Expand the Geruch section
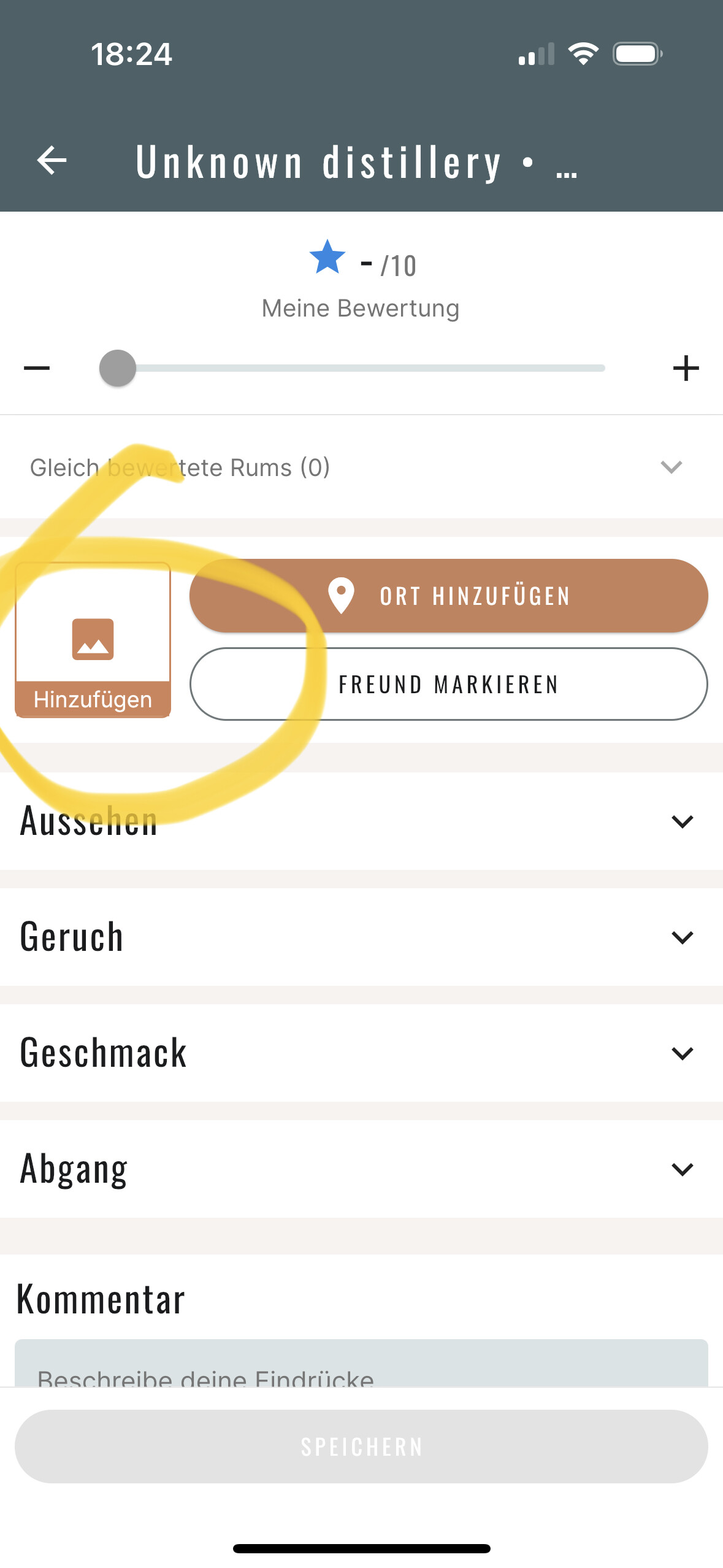Viewport: 723px width, 1568px height. [682, 937]
